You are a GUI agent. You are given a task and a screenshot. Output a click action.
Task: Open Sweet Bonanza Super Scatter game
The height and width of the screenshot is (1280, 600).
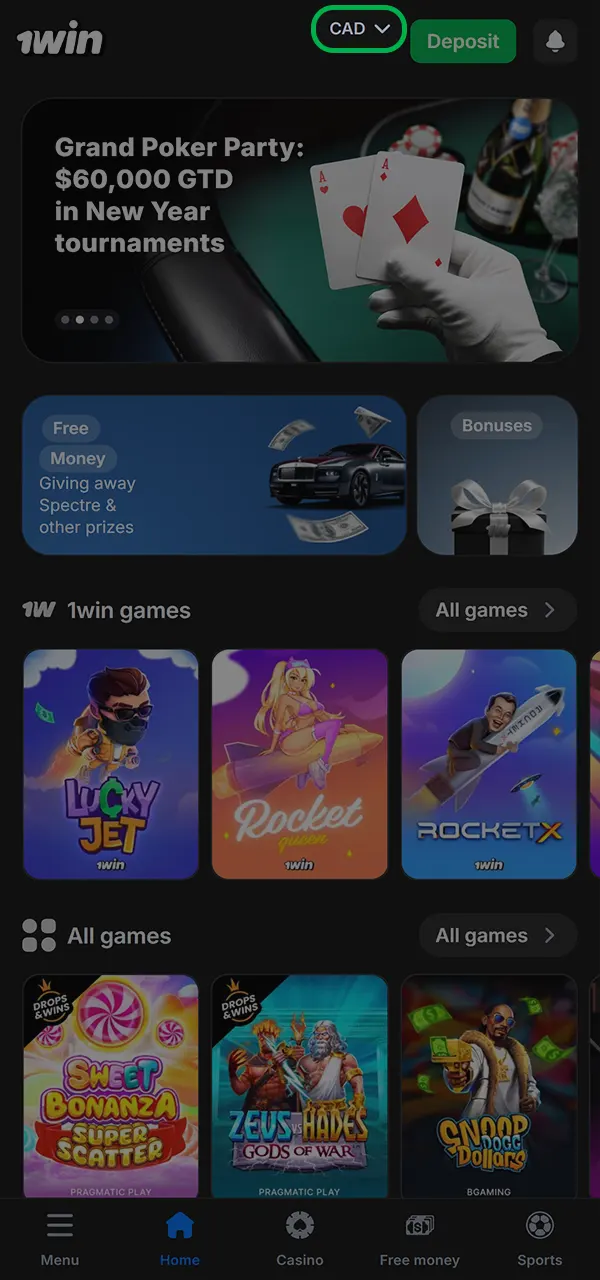coord(111,1085)
